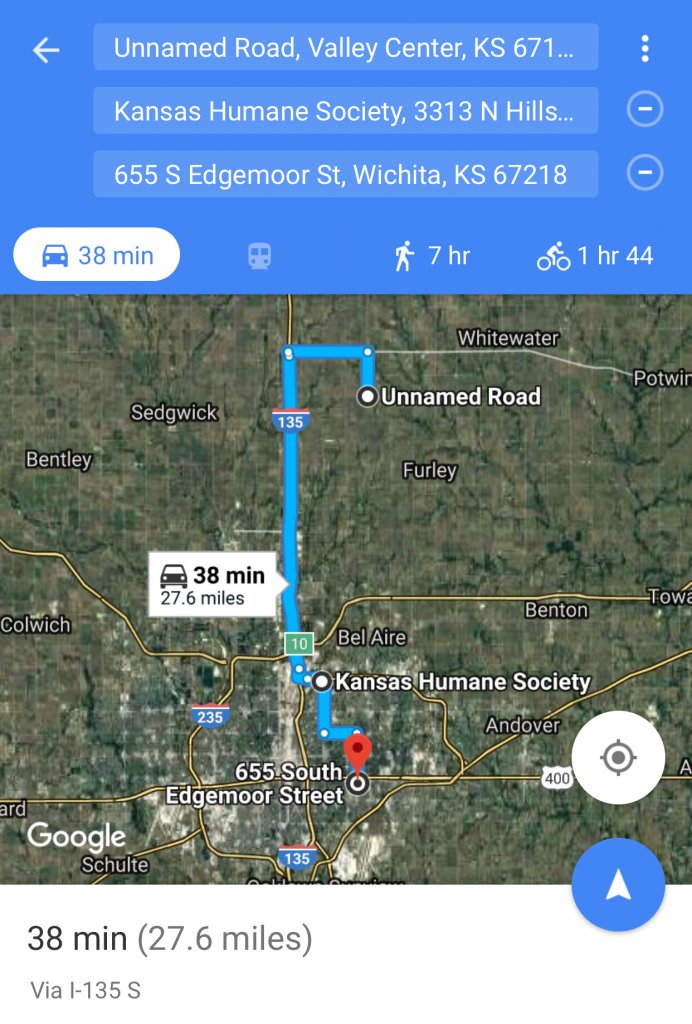Viewport: 692px width, 1024px height.
Task: Remove the Kansas Humane Society stop
Action: 645,110
